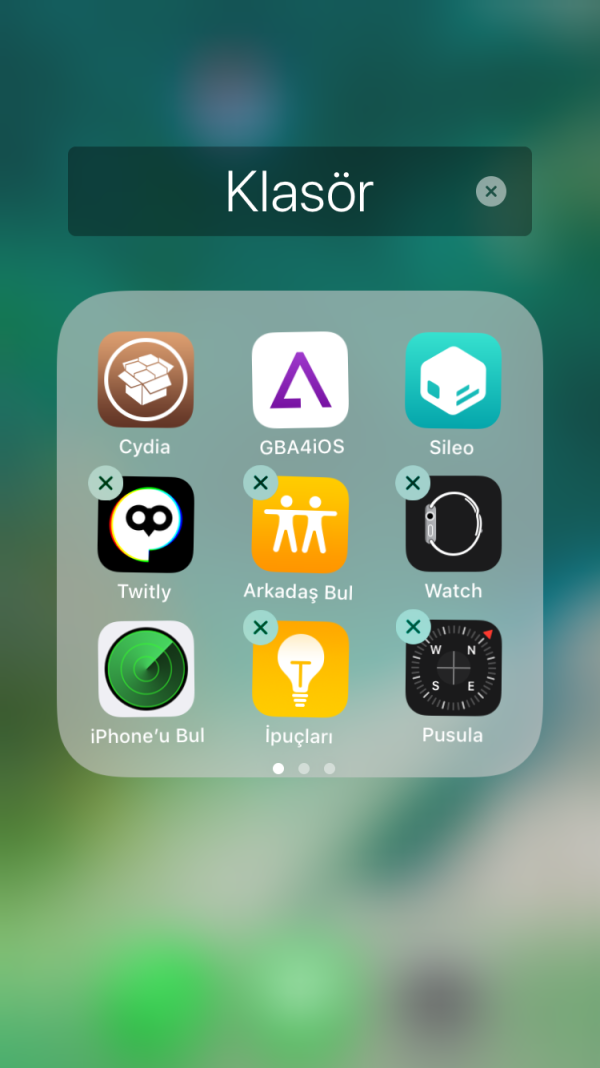600x1068 pixels.
Task: Open the İpuçları app
Action: point(300,669)
